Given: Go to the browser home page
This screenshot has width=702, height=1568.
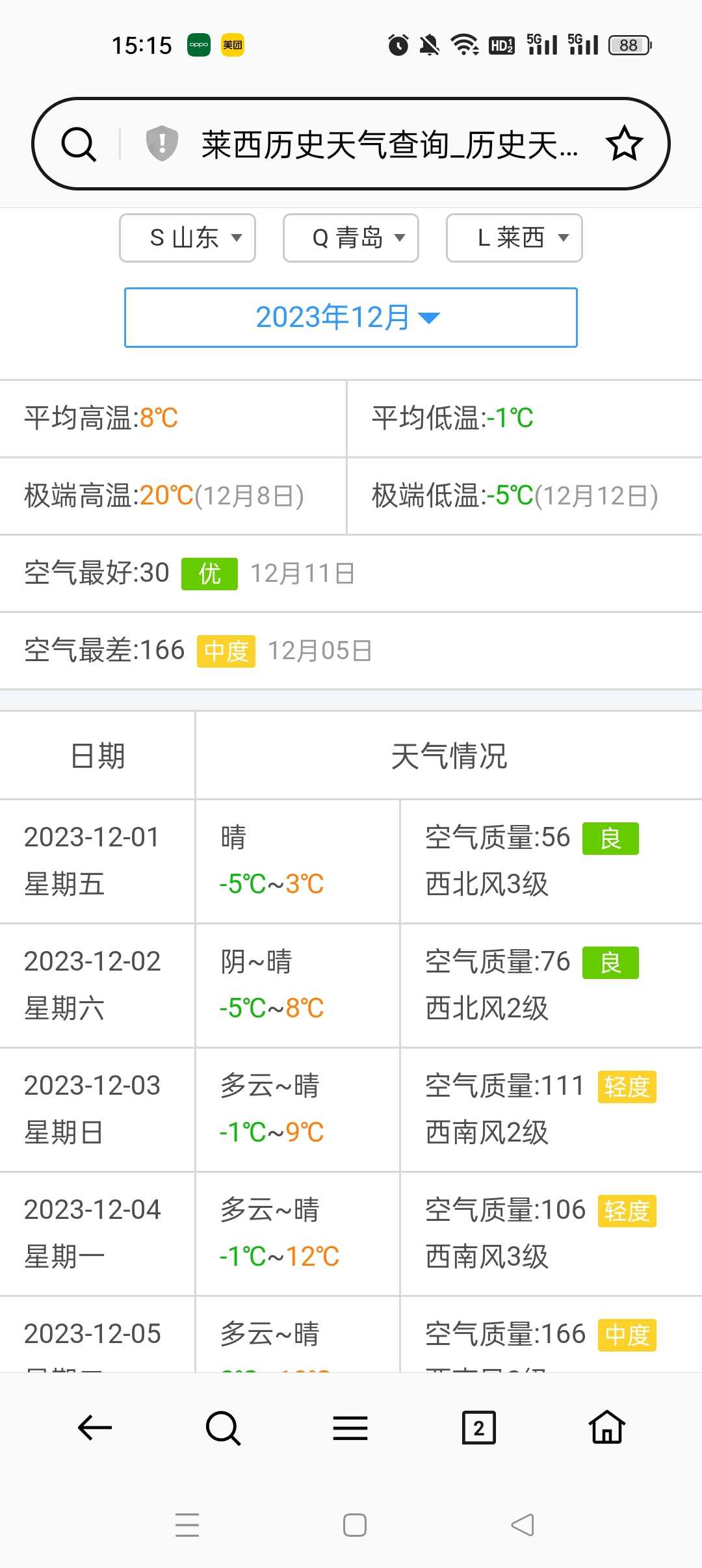Looking at the screenshot, I should 607,1427.
